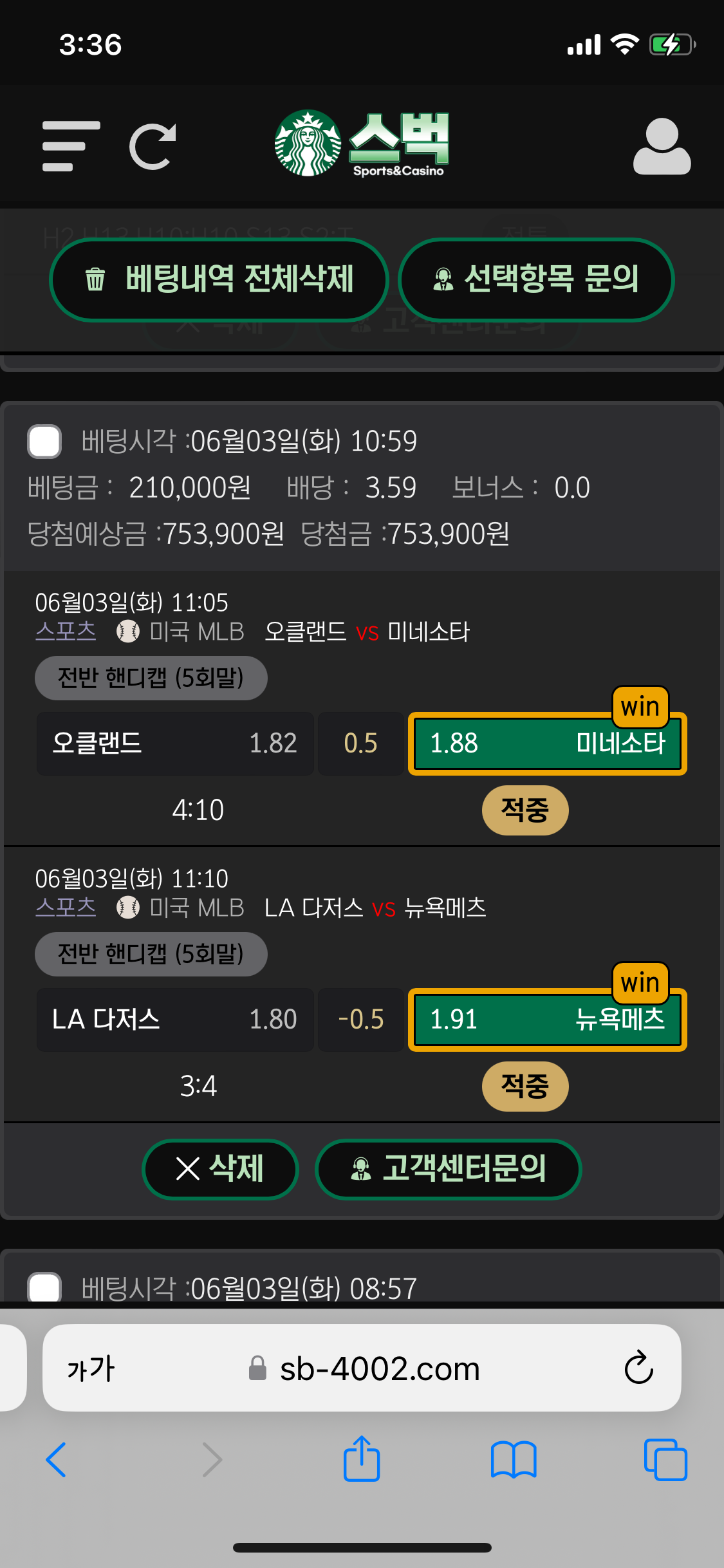Image resolution: width=724 pixels, height=1568 pixels.
Task: Tap 고객센터문의 button
Action: point(448,1169)
